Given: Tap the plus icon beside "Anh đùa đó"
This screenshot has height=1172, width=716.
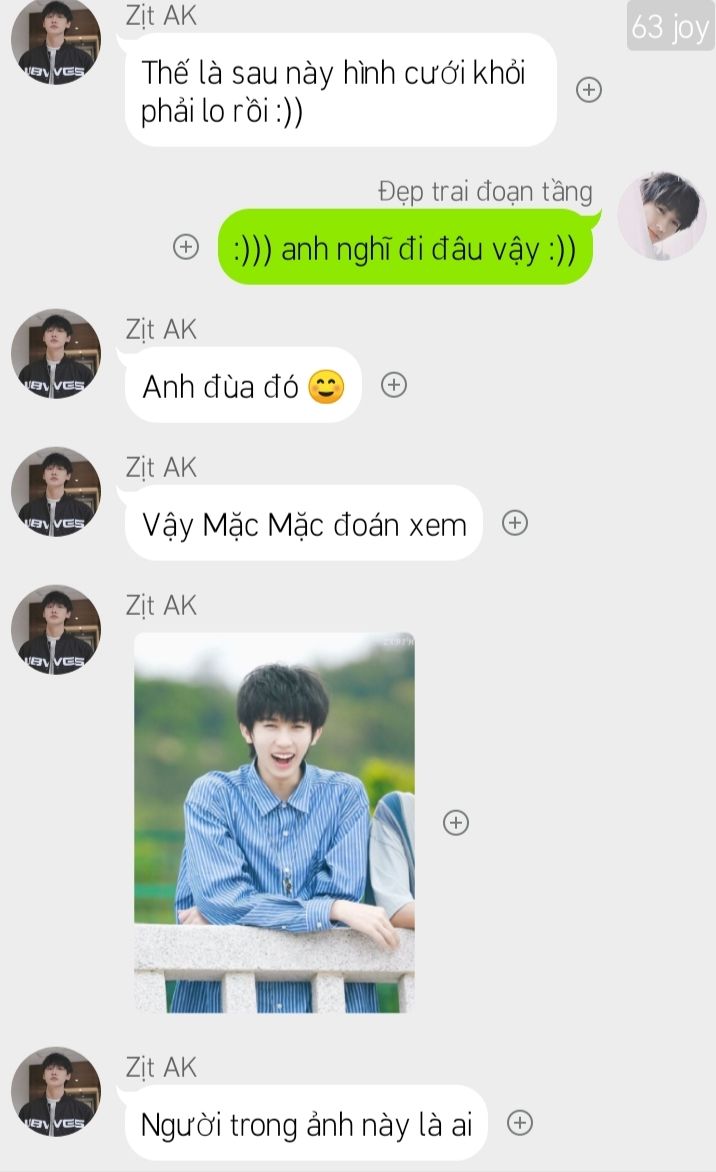Looking at the screenshot, I should 394,385.
